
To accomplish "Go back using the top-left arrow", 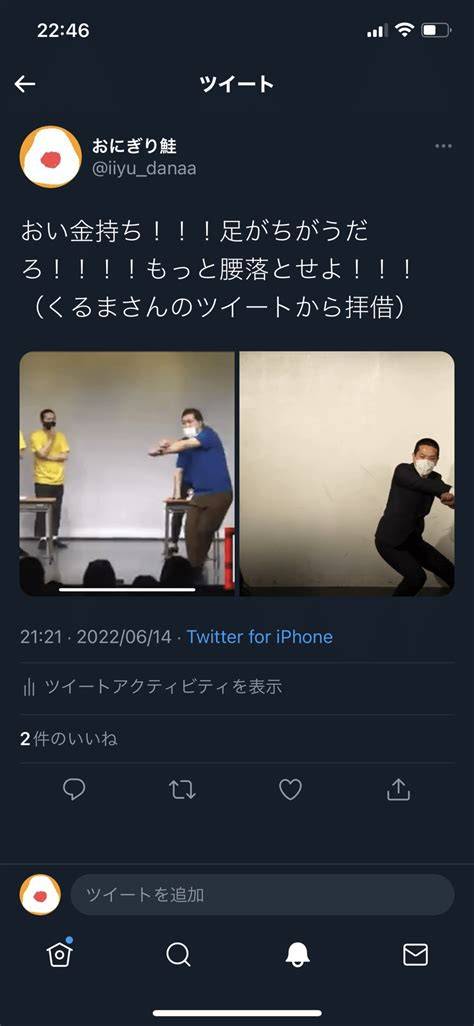I will 25,84.
